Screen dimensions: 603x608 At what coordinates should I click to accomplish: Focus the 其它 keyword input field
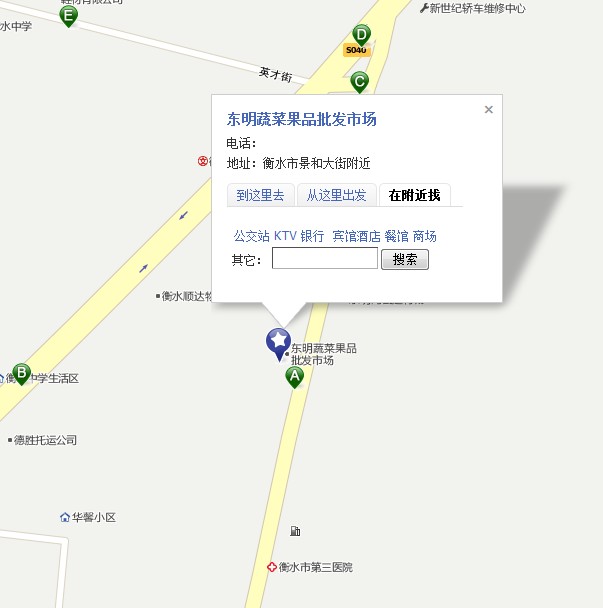click(324, 260)
